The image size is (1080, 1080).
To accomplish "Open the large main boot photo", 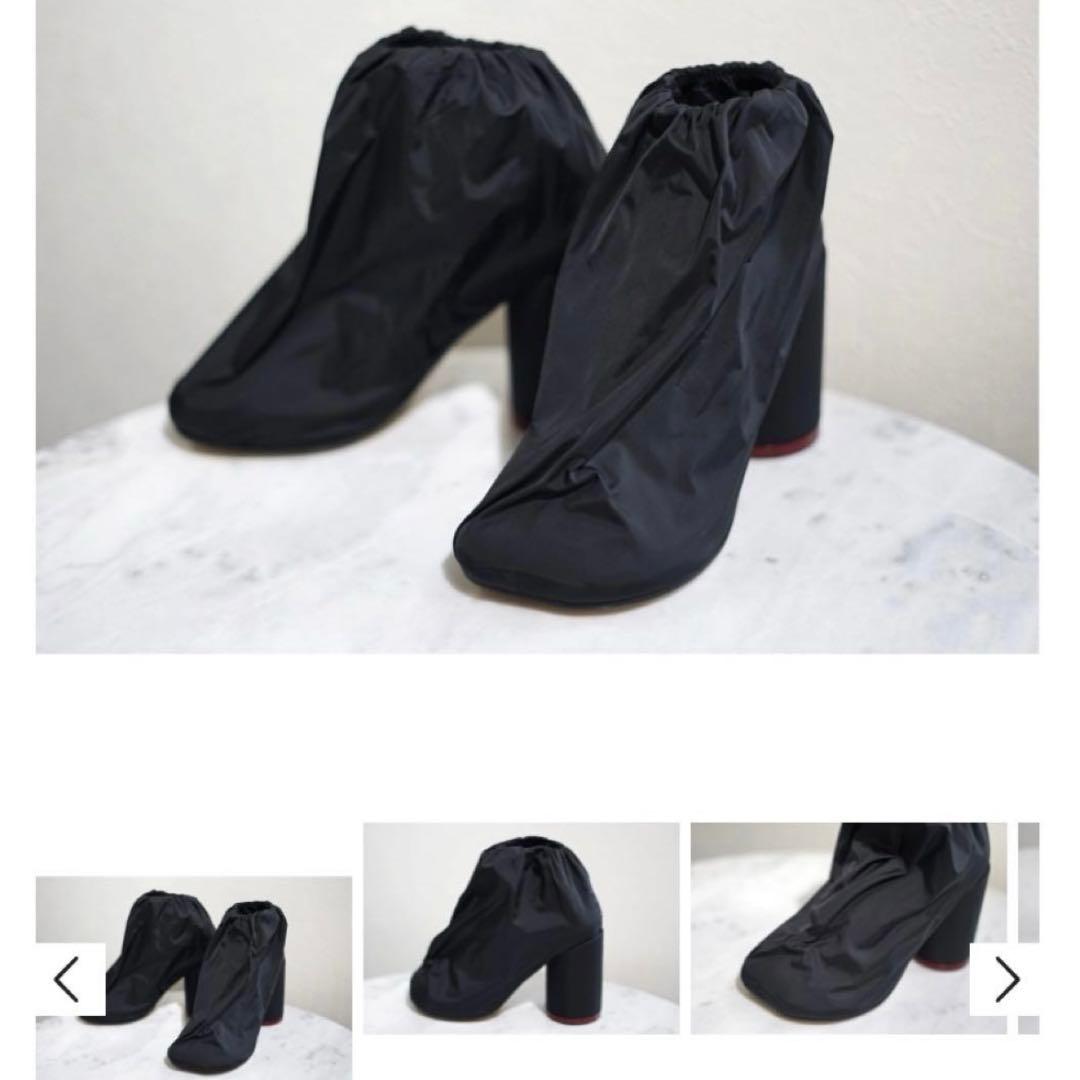I will [x=537, y=326].
